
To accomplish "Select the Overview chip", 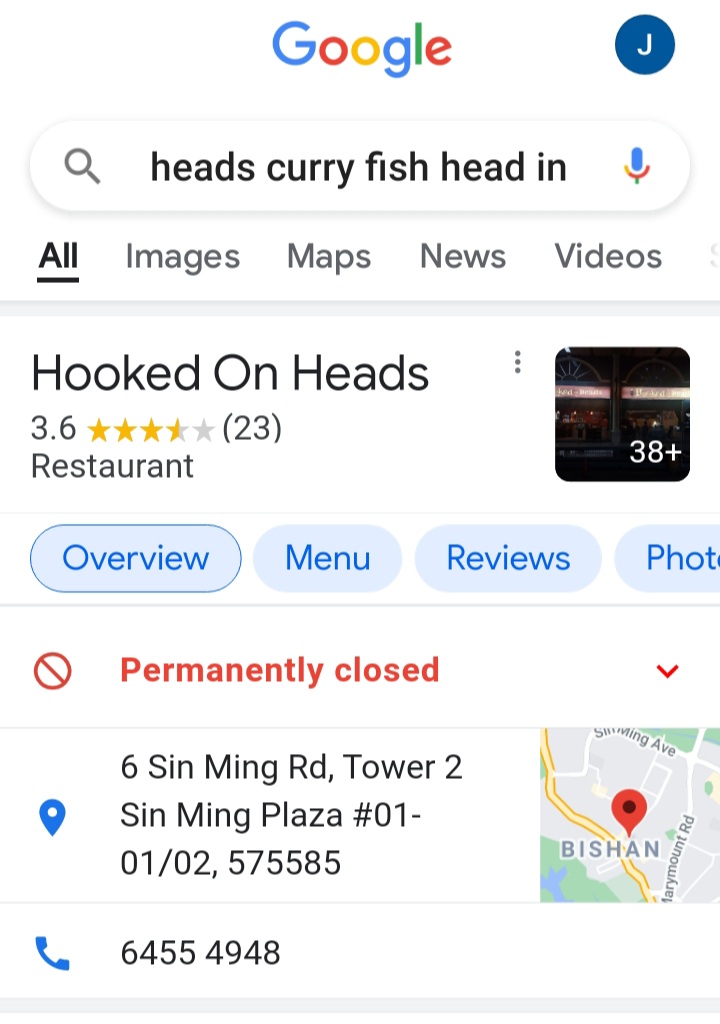I will coord(136,558).
